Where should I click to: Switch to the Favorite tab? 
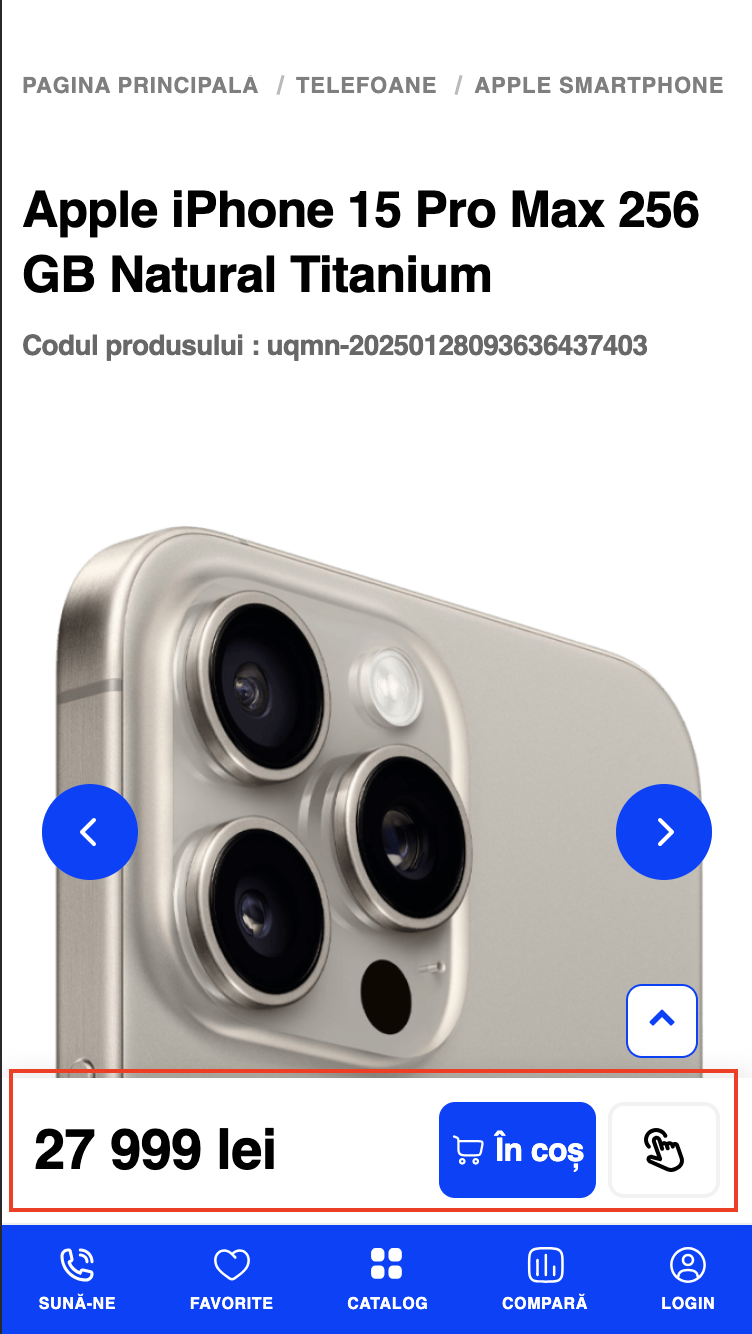[x=231, y=1279]
